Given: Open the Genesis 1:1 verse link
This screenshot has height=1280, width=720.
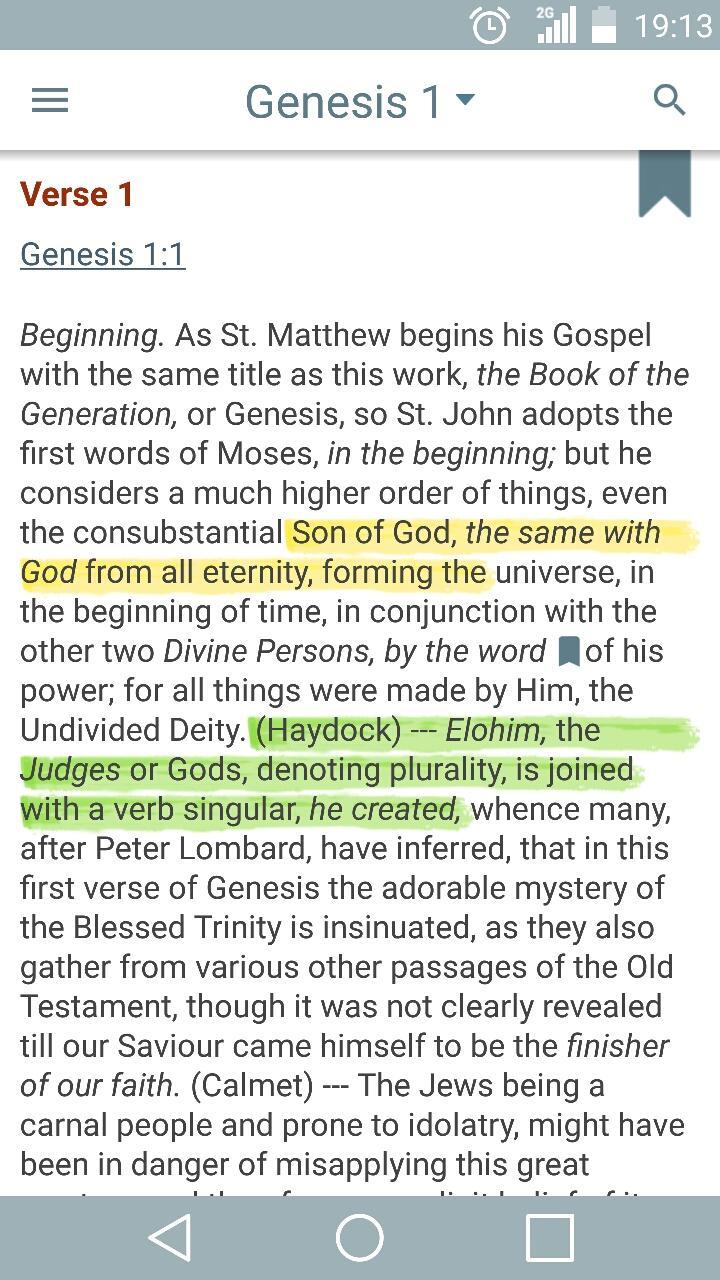Looking at the screenshot, I should pyautogui.click(x=102, y=254).
